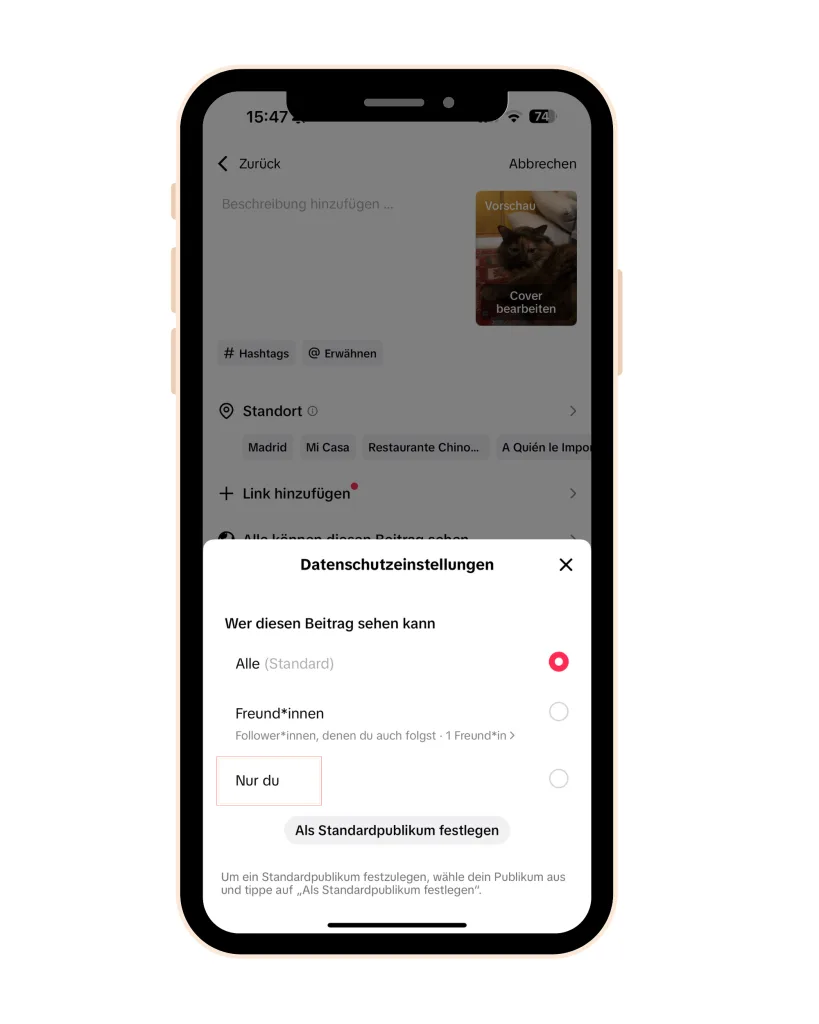Image resolution: width=819 pixels, height=1024 pixels.
Task: Tap Als Standardpublikum festlegen
Action: point(397,831)
